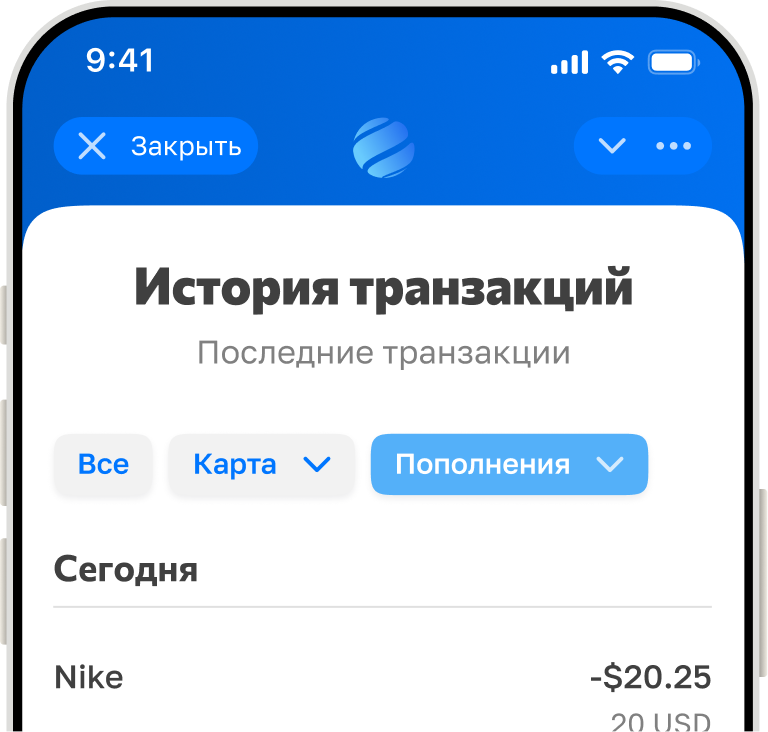Tap the collapse chevron in the header
Screen dimensions: 768x732
611,146
